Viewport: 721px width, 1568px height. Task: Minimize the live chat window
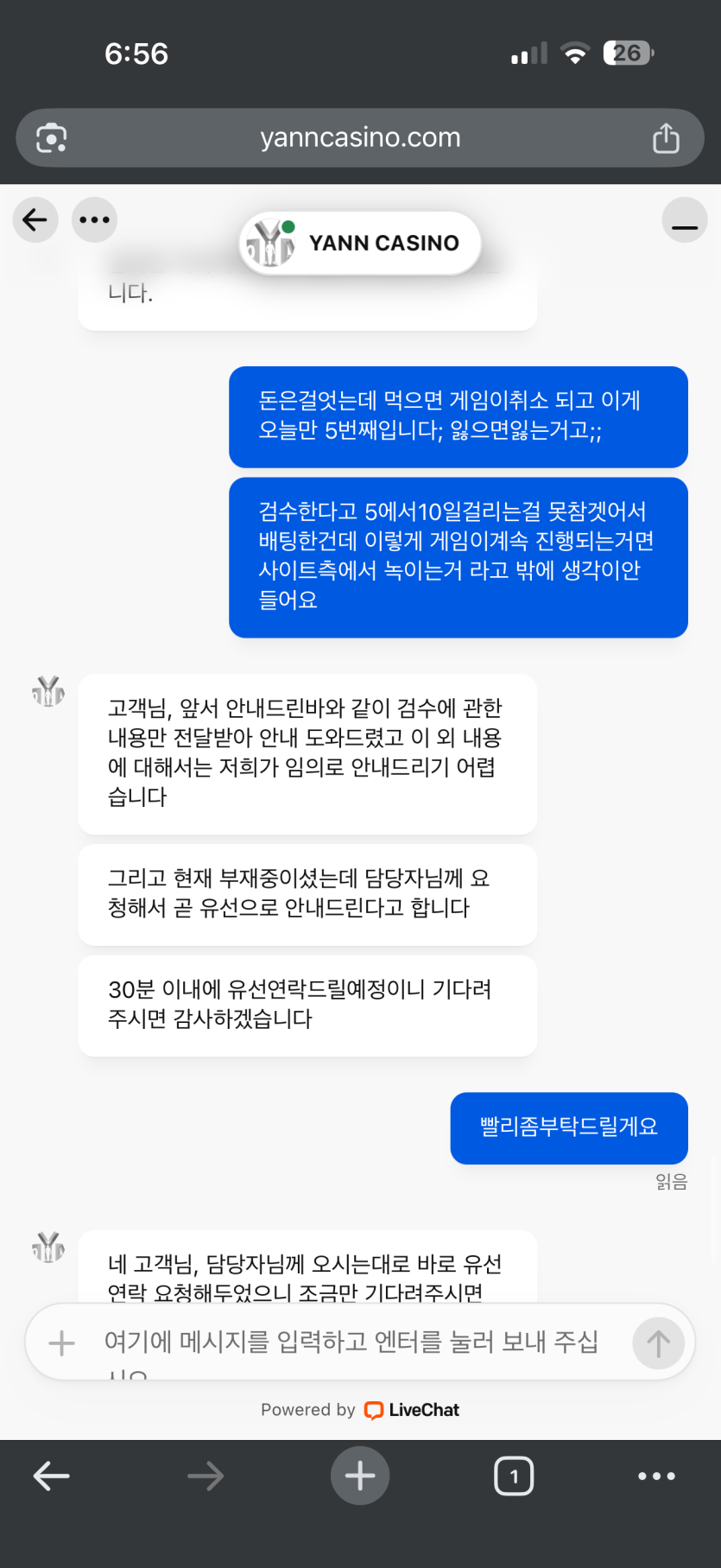coord(684,220)
